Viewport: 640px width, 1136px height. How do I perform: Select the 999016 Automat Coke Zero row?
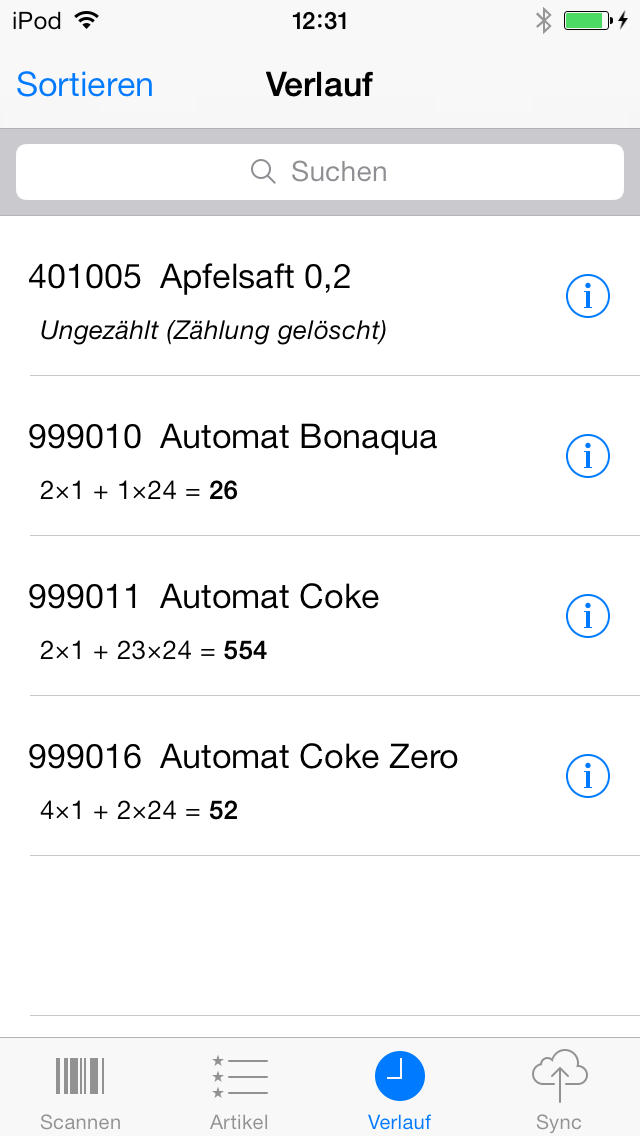tap(320, 777)
